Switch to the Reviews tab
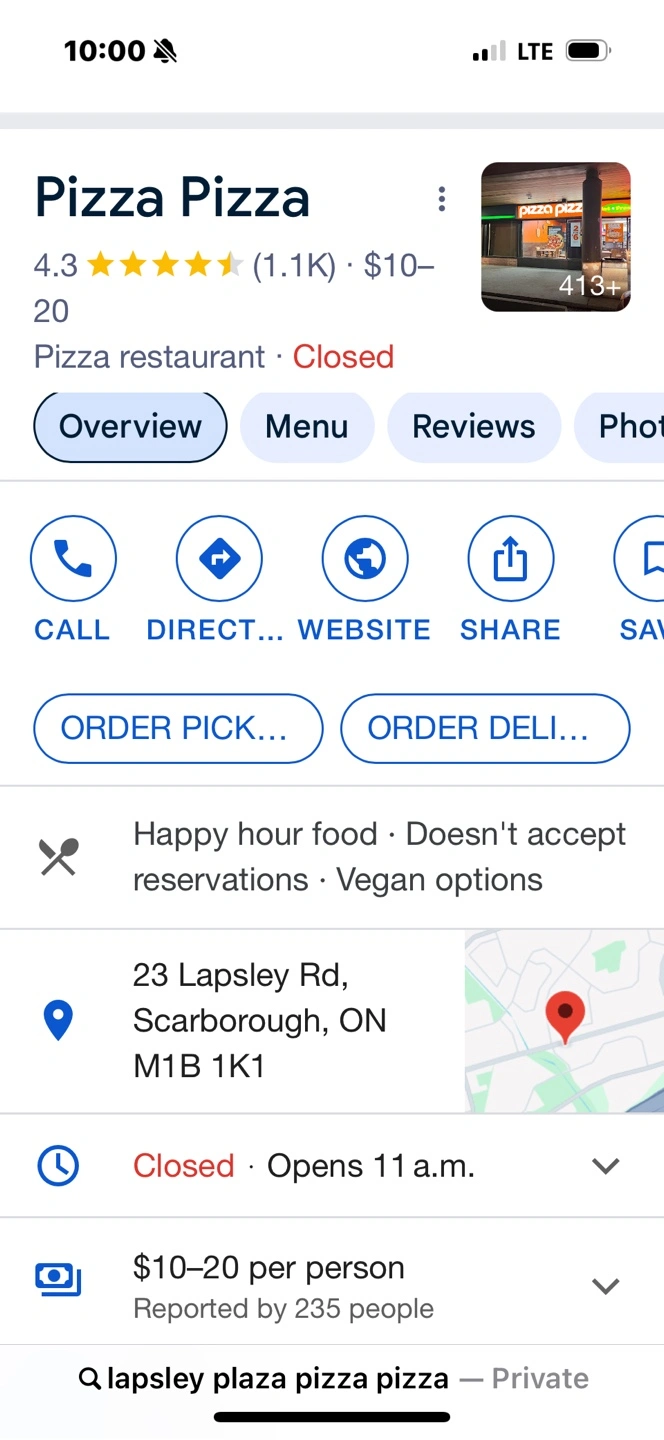The height and width of the screenshot is (1440, 664). tap(474, 427)
